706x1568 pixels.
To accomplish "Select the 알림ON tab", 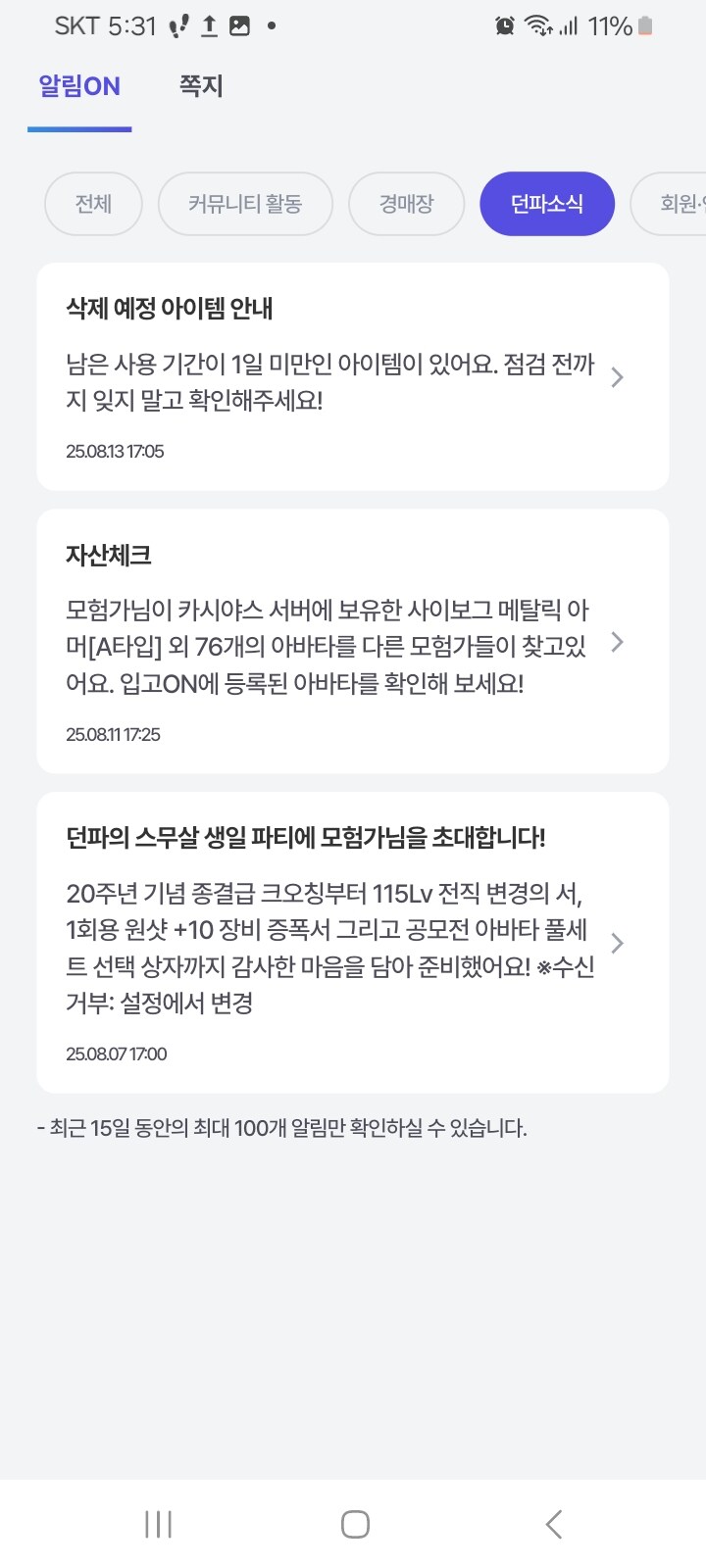I will point(79,86).
